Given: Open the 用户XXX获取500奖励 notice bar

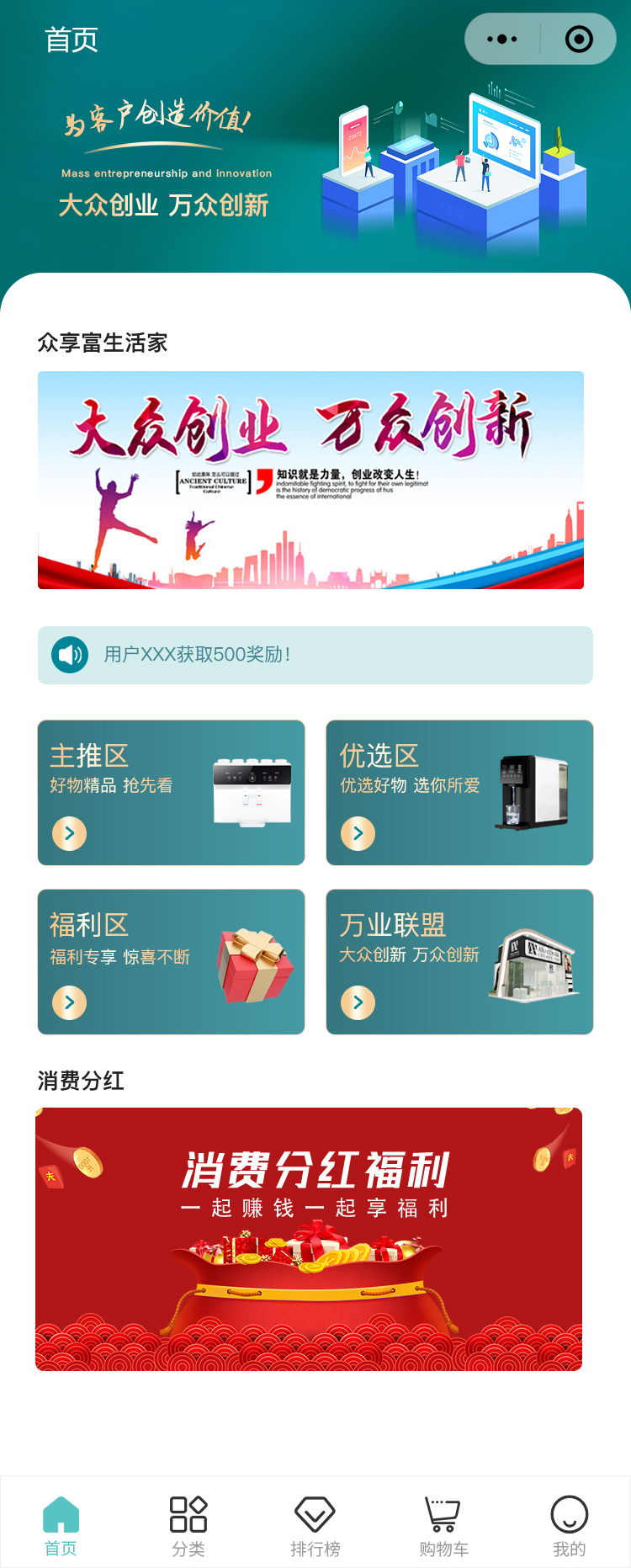Looking at the screenshot, I should (315, 655).
